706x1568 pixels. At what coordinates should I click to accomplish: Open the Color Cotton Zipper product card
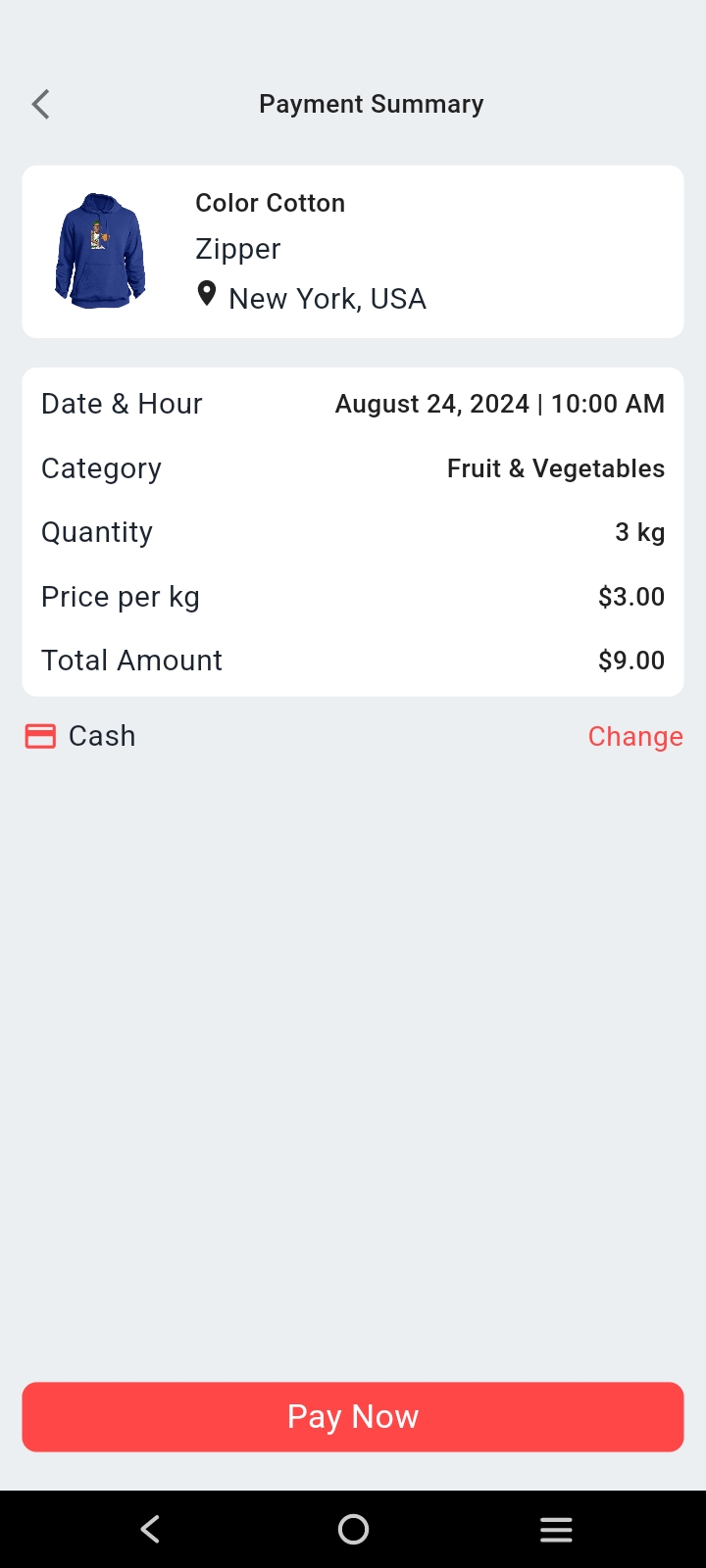(x=353, y=252)
